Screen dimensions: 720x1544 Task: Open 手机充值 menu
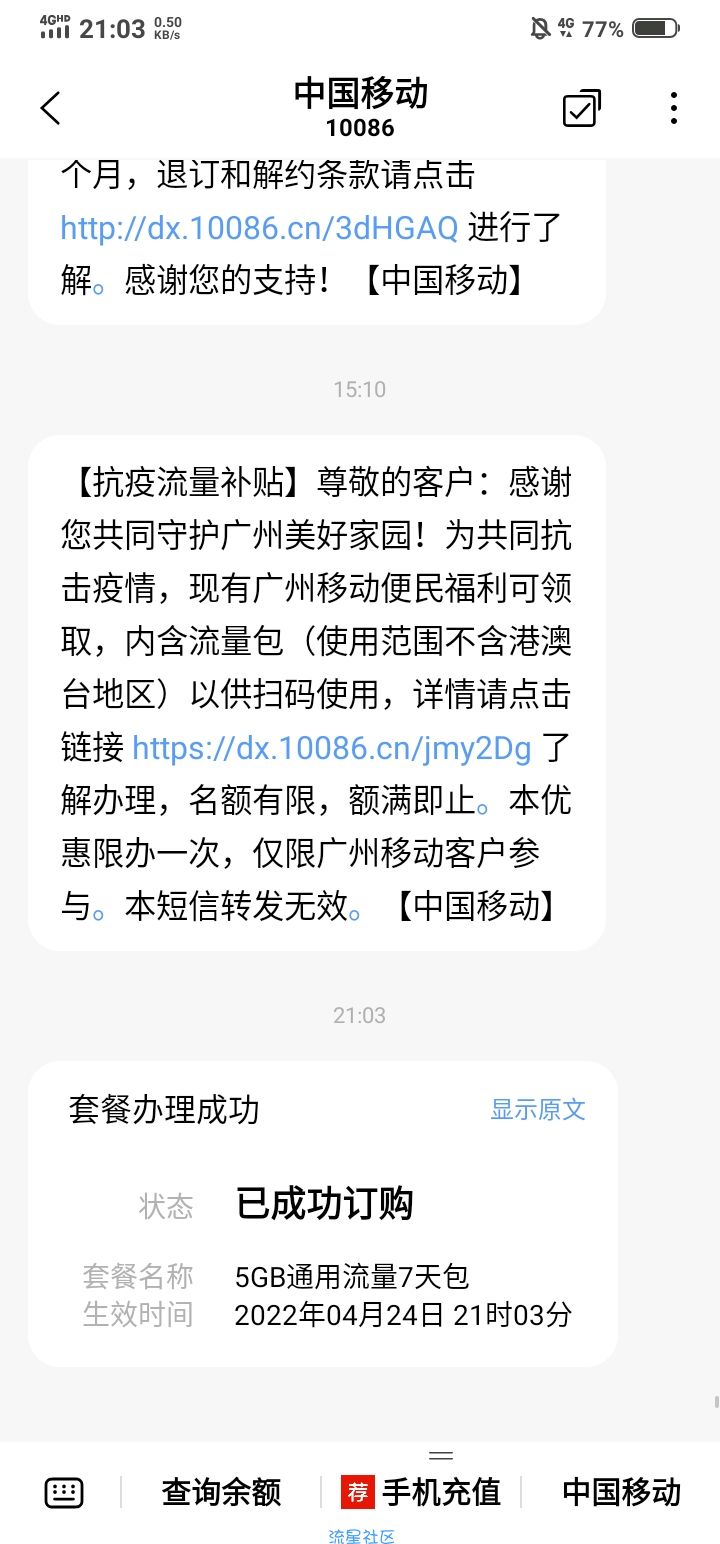(x=421, y=1492)
